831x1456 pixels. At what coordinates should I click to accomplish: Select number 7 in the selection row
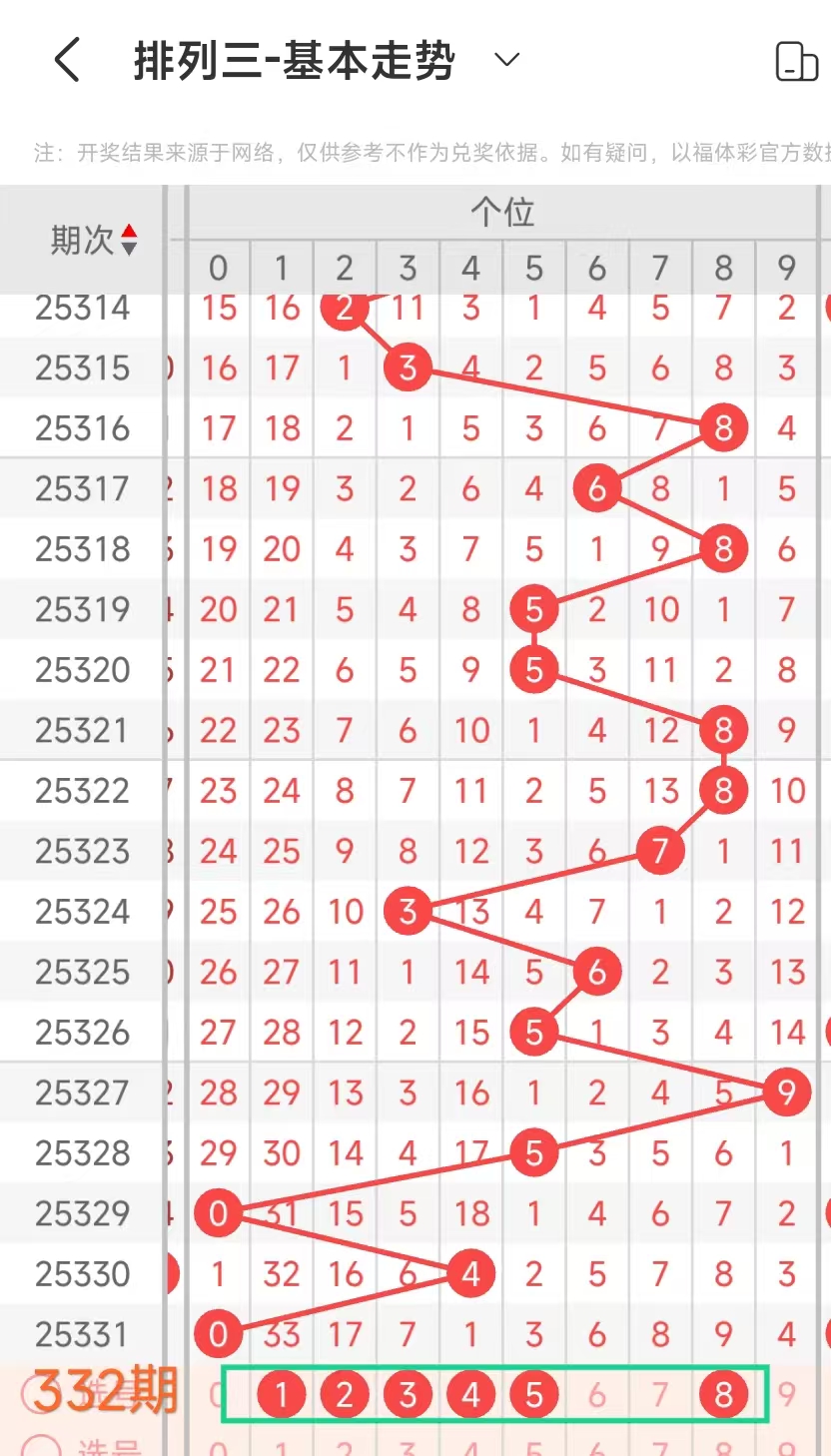pos(660,1394)
